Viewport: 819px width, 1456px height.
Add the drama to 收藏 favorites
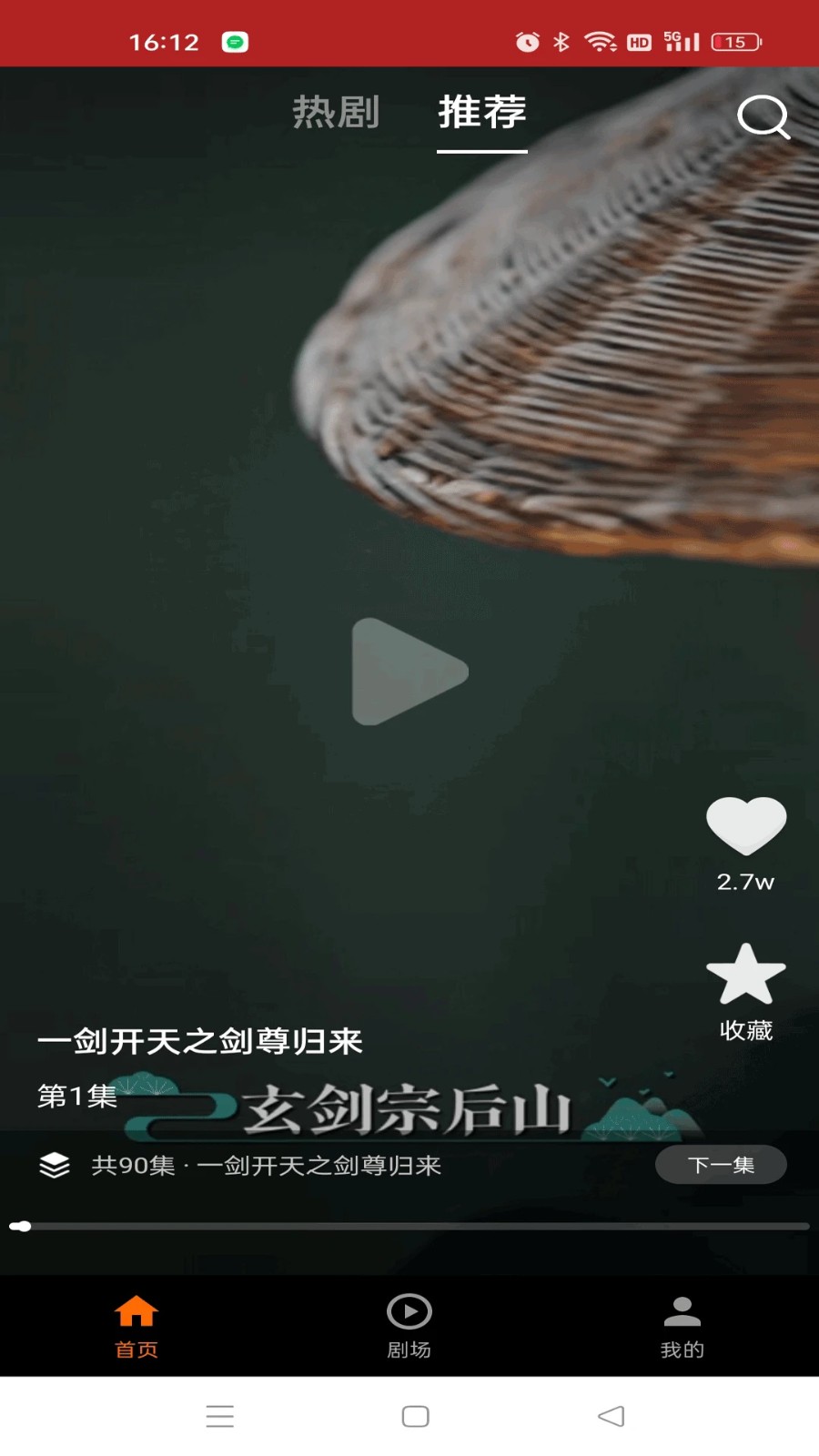pos(746,976)
